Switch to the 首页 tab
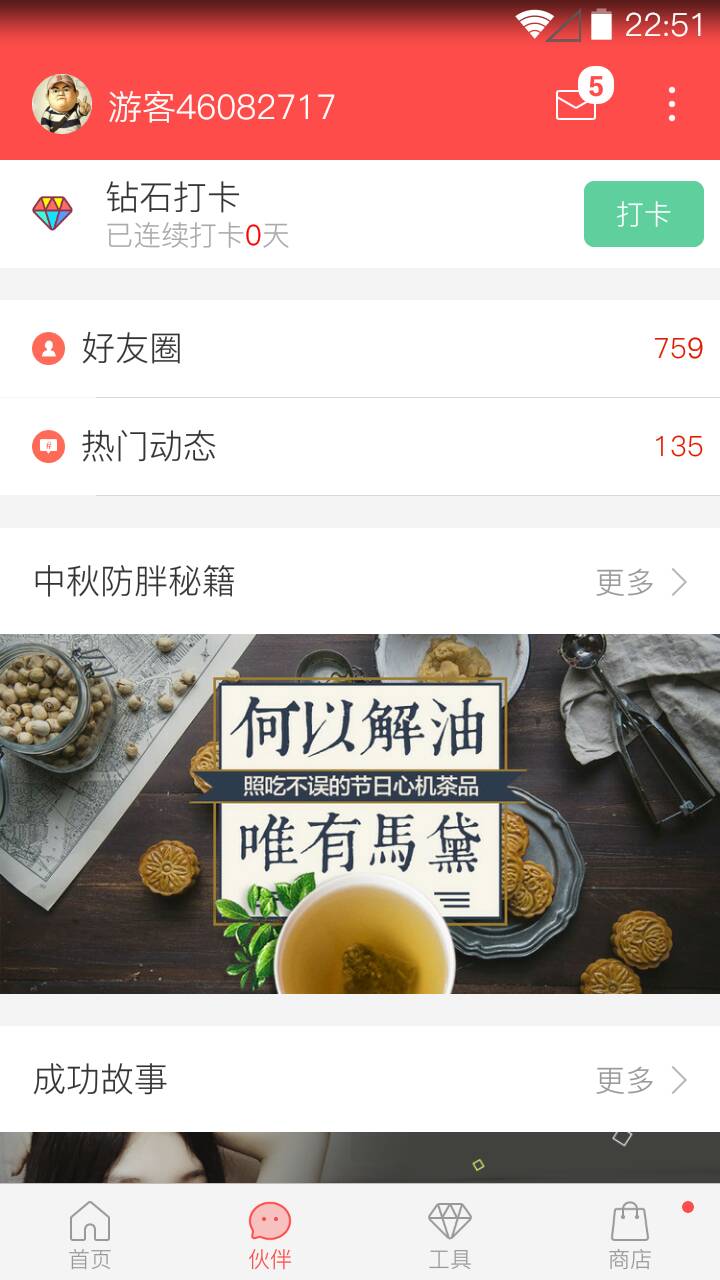The image size is (720, 1280). pyautogui.click(x=88, y=1234)
